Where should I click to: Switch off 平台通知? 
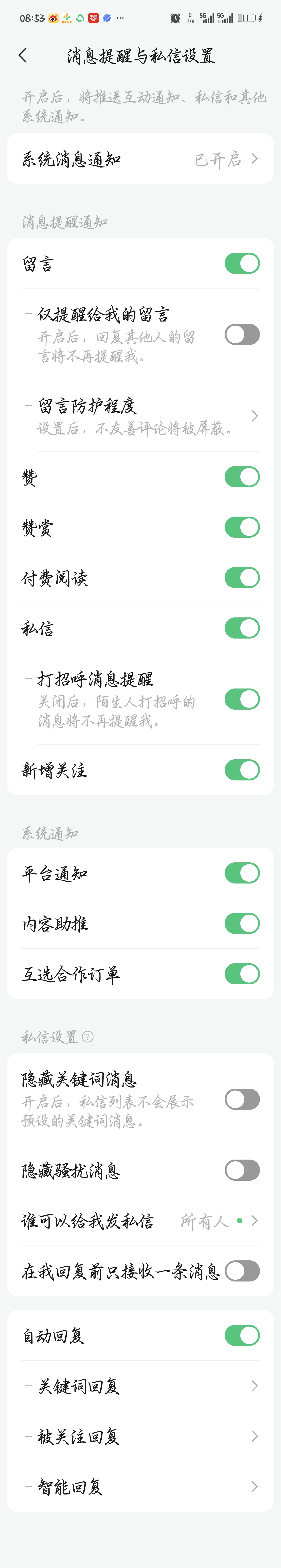click(242, 873)
